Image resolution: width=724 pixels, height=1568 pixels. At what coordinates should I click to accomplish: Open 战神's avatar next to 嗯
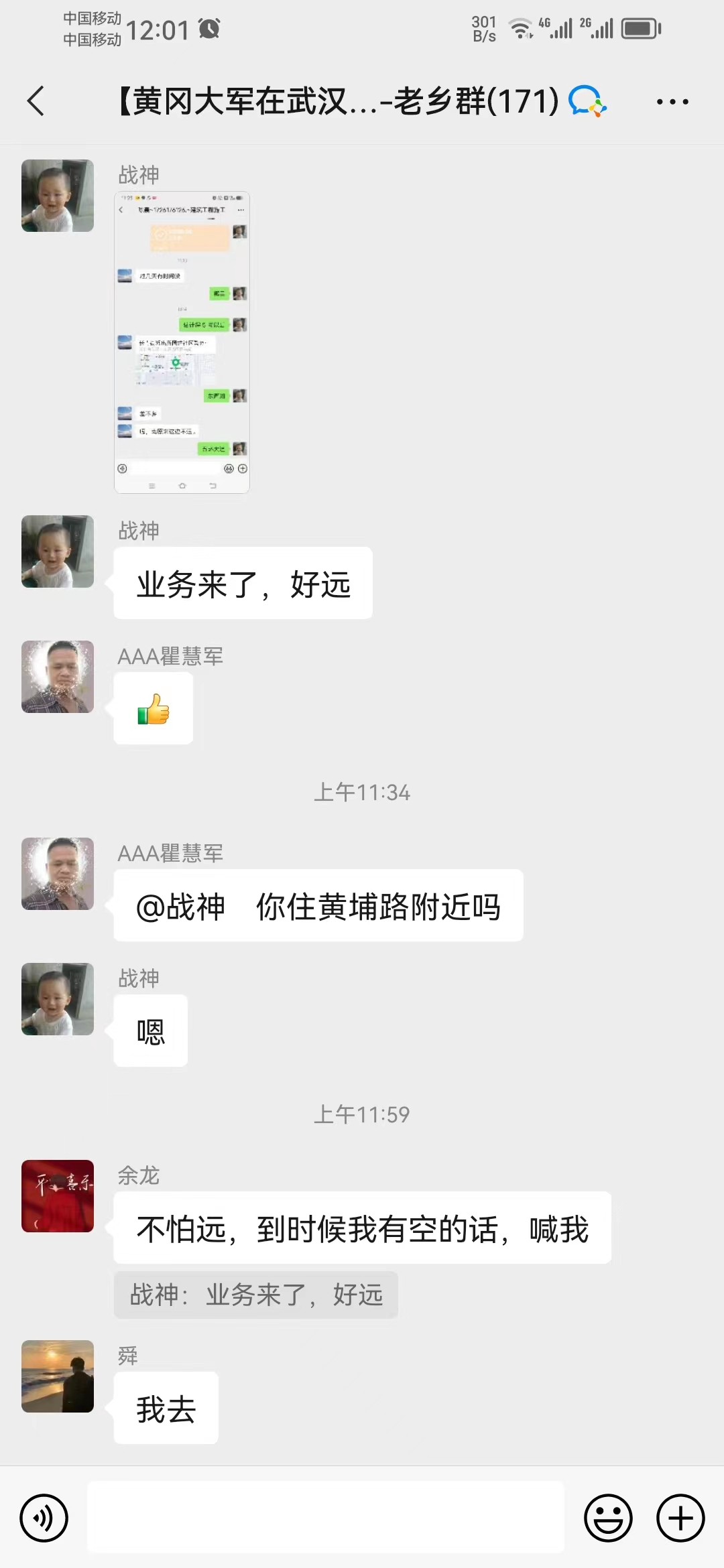point(58,999)
